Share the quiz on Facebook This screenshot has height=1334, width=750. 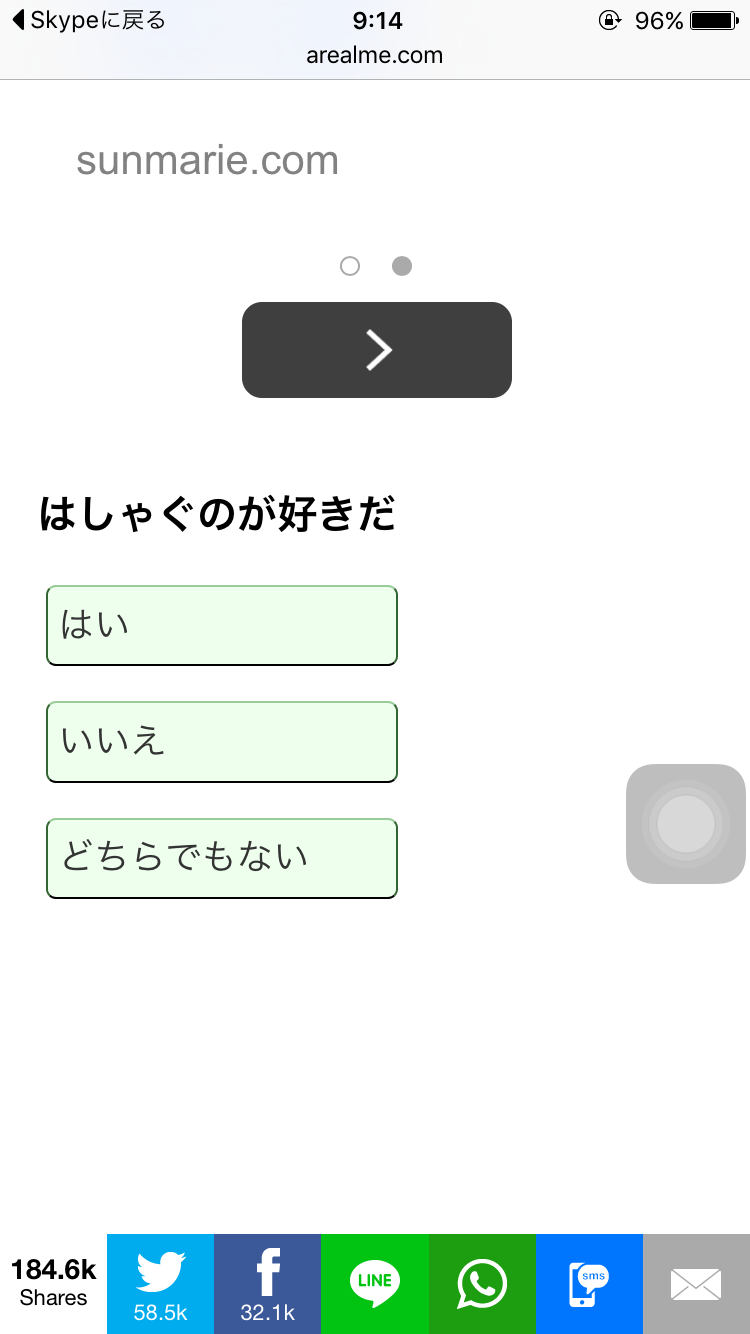tap(267, 1284)
